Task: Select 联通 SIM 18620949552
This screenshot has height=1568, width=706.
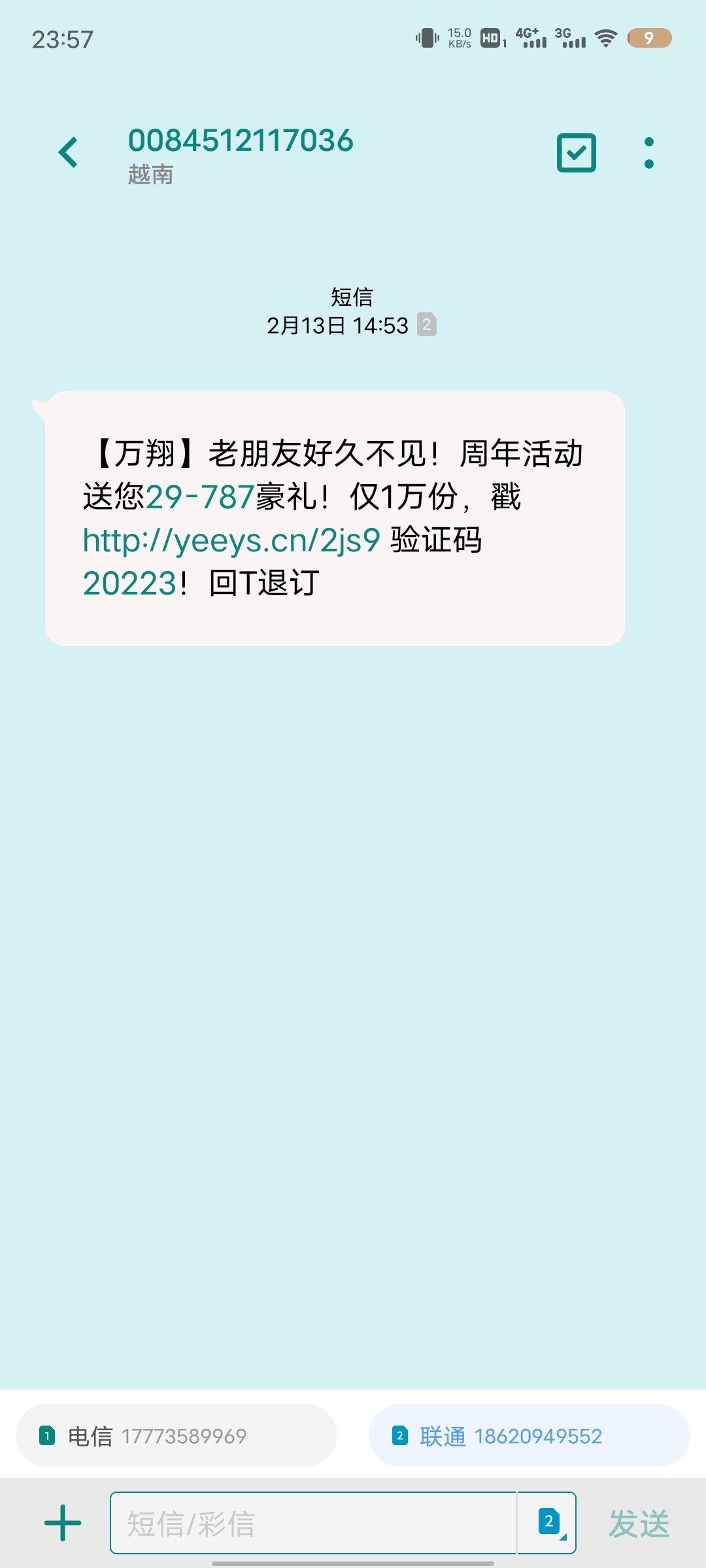Action: (529, 1436)
